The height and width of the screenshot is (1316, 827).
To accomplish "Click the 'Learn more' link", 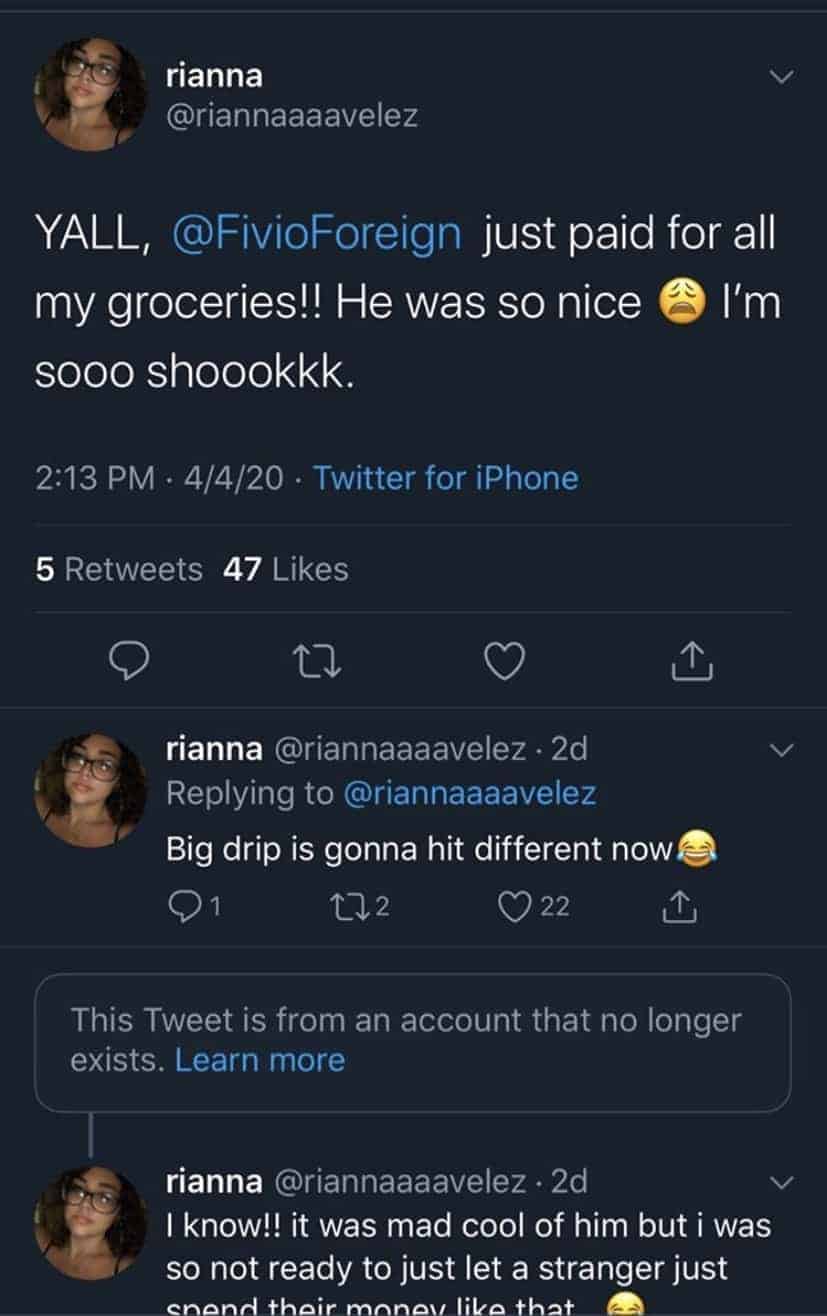I will 260,1060.
